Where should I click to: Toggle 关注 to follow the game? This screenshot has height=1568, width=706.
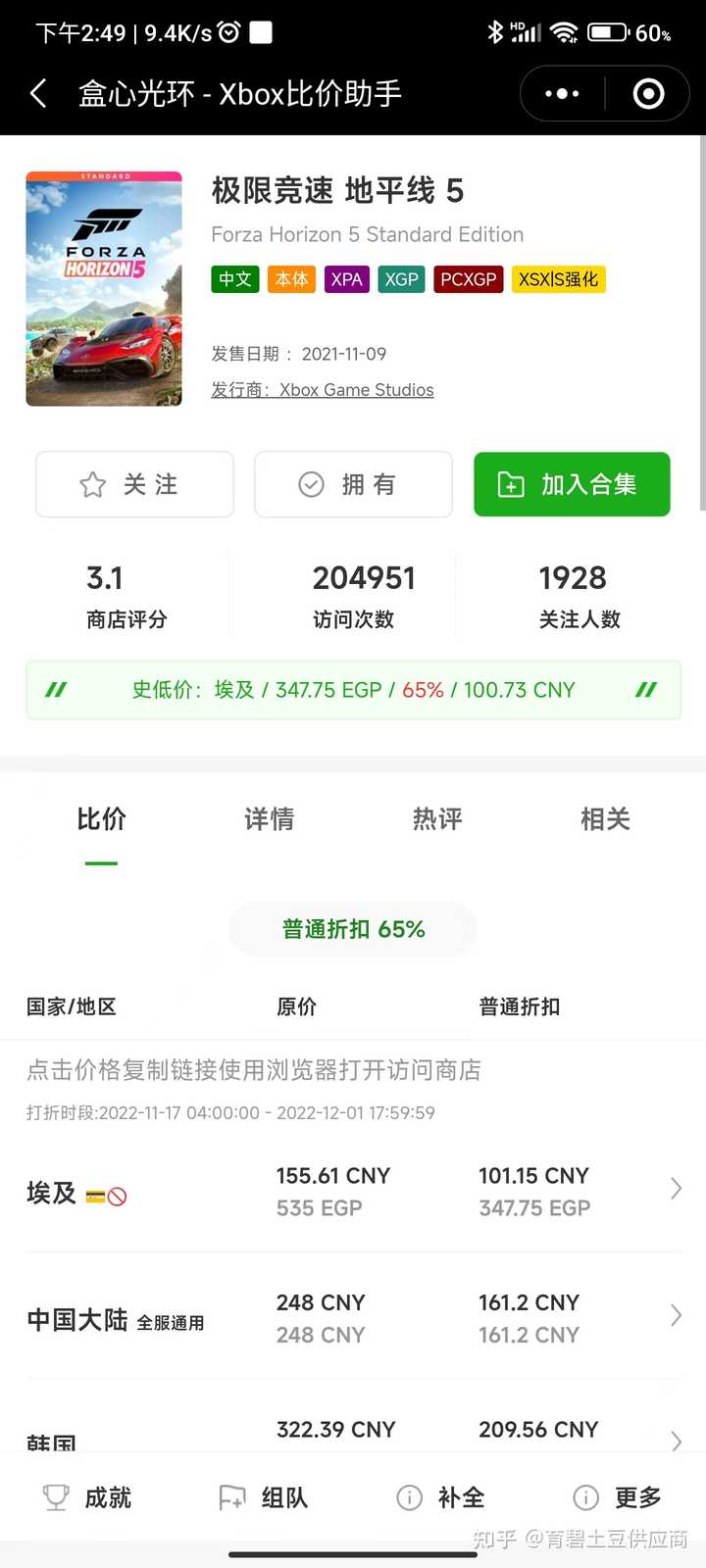point(134,484)
